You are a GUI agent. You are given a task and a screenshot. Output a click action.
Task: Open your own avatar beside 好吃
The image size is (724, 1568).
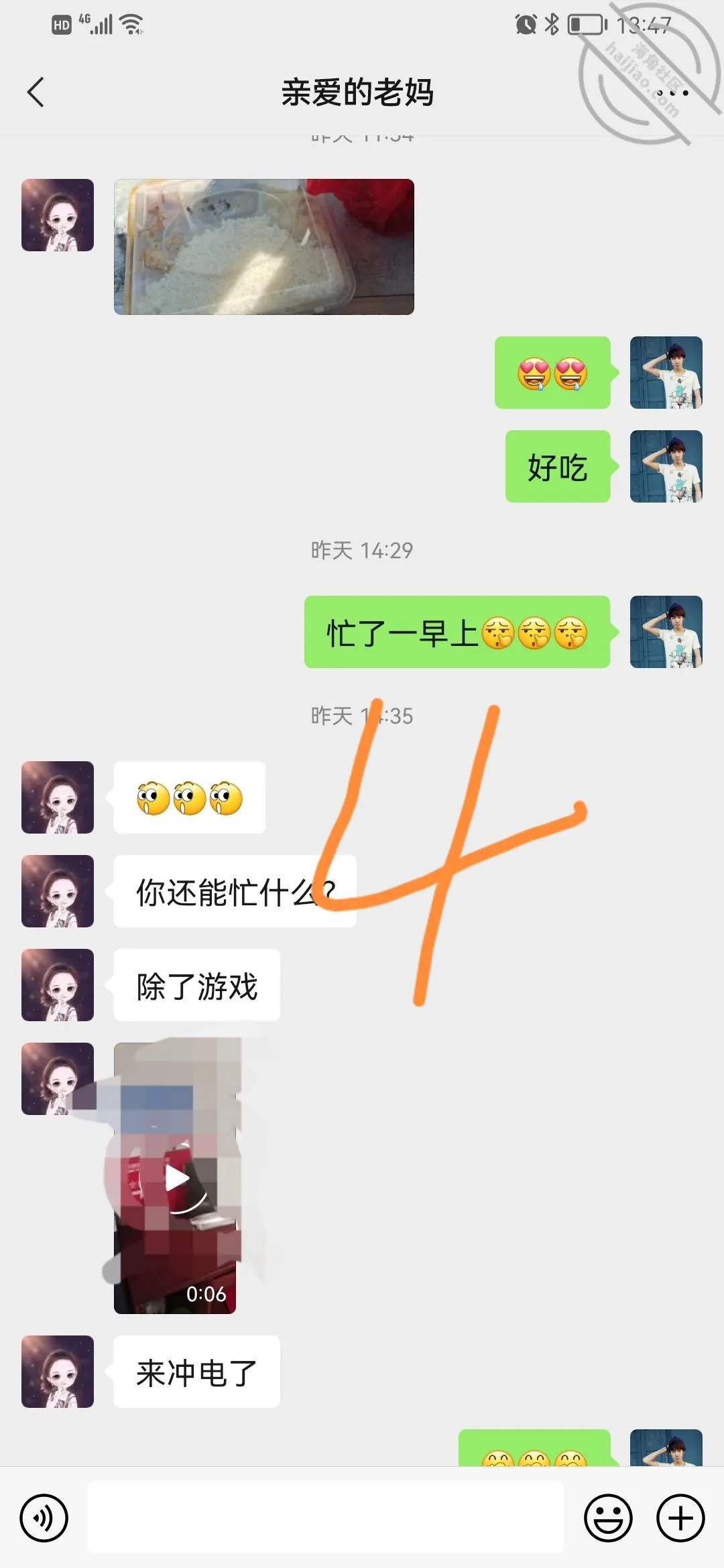[x=666, y=466]
